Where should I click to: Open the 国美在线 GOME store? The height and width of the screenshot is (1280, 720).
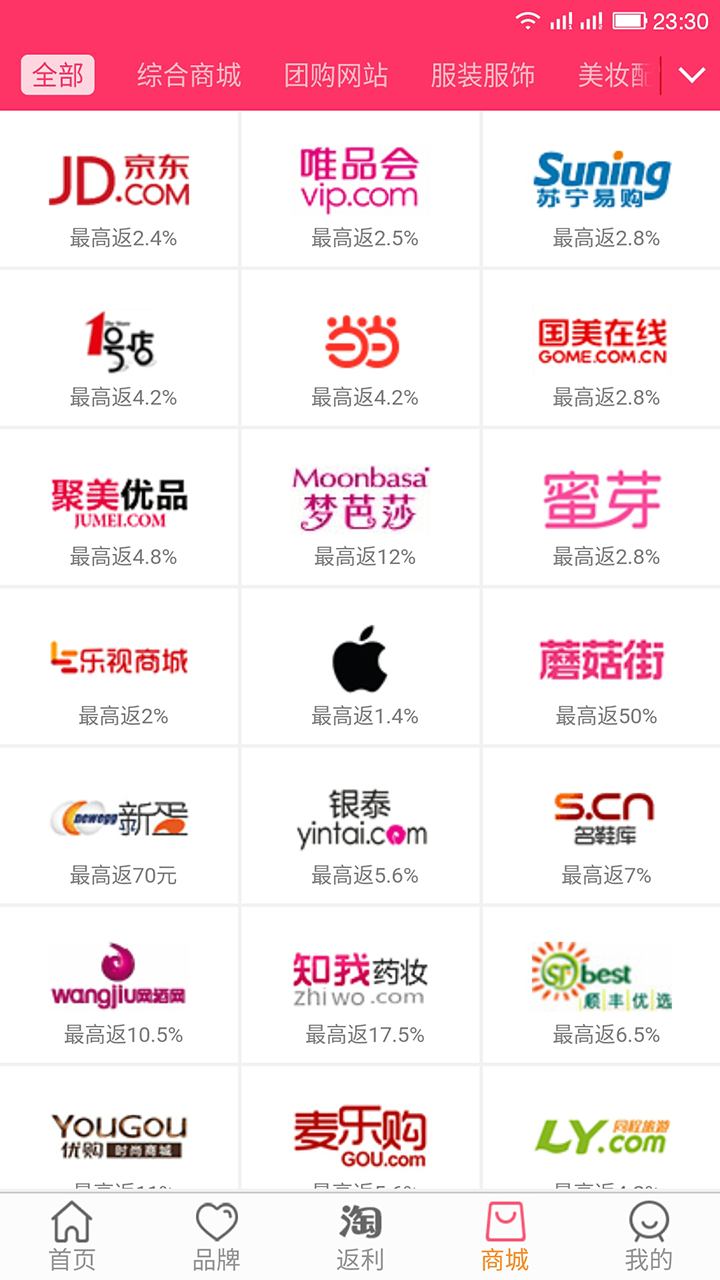602,348
